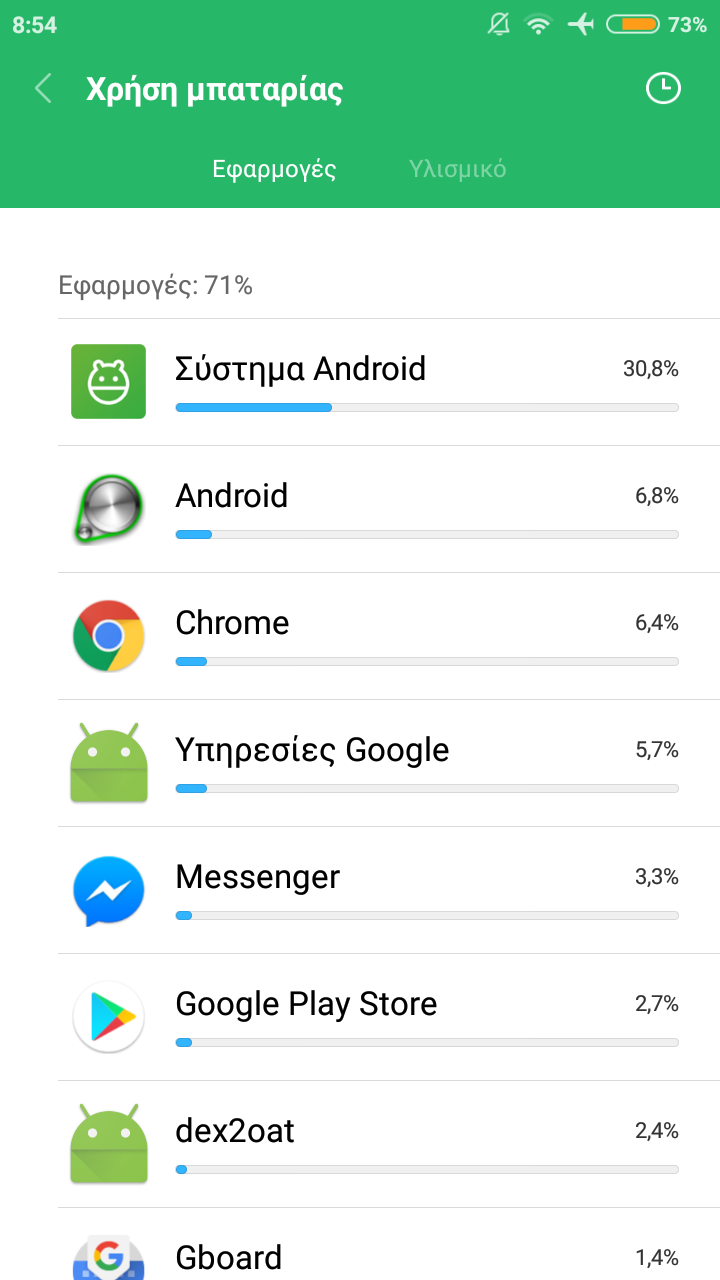
Task: Go back from battery usage screen
Action: (x=43, y=89)
